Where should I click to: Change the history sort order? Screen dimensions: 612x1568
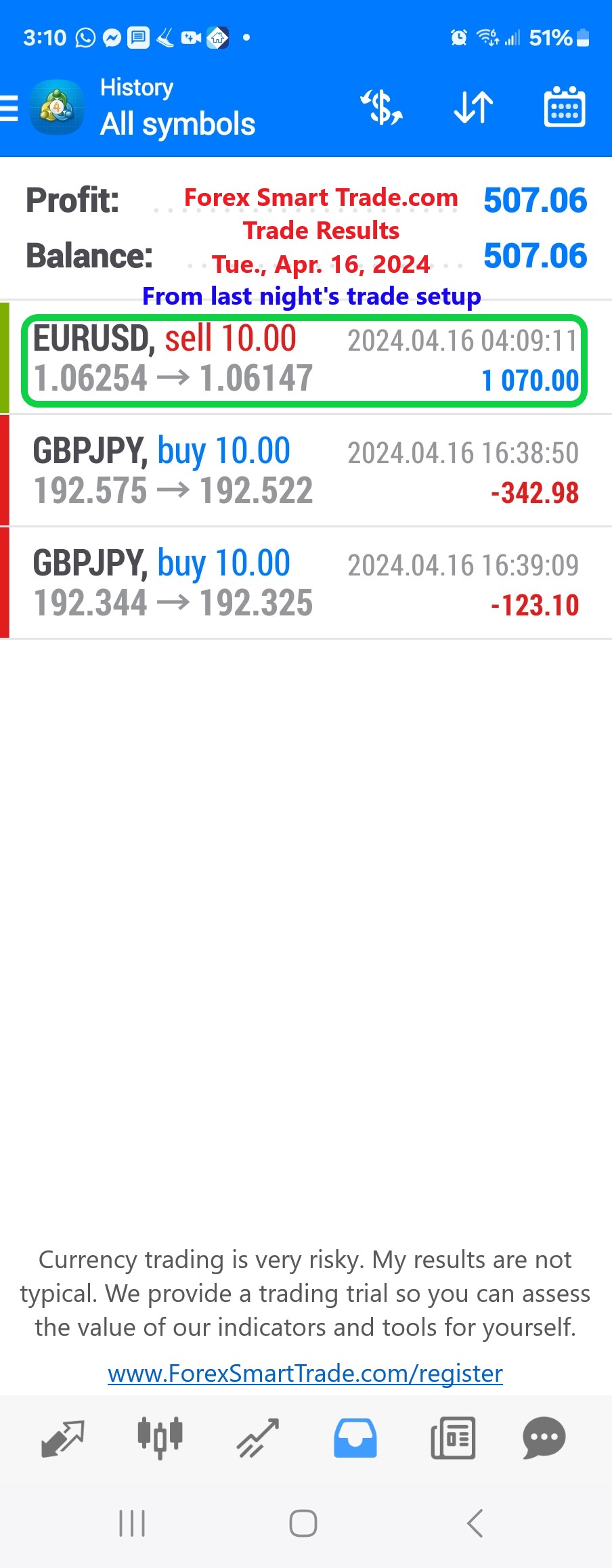(473, 108)
